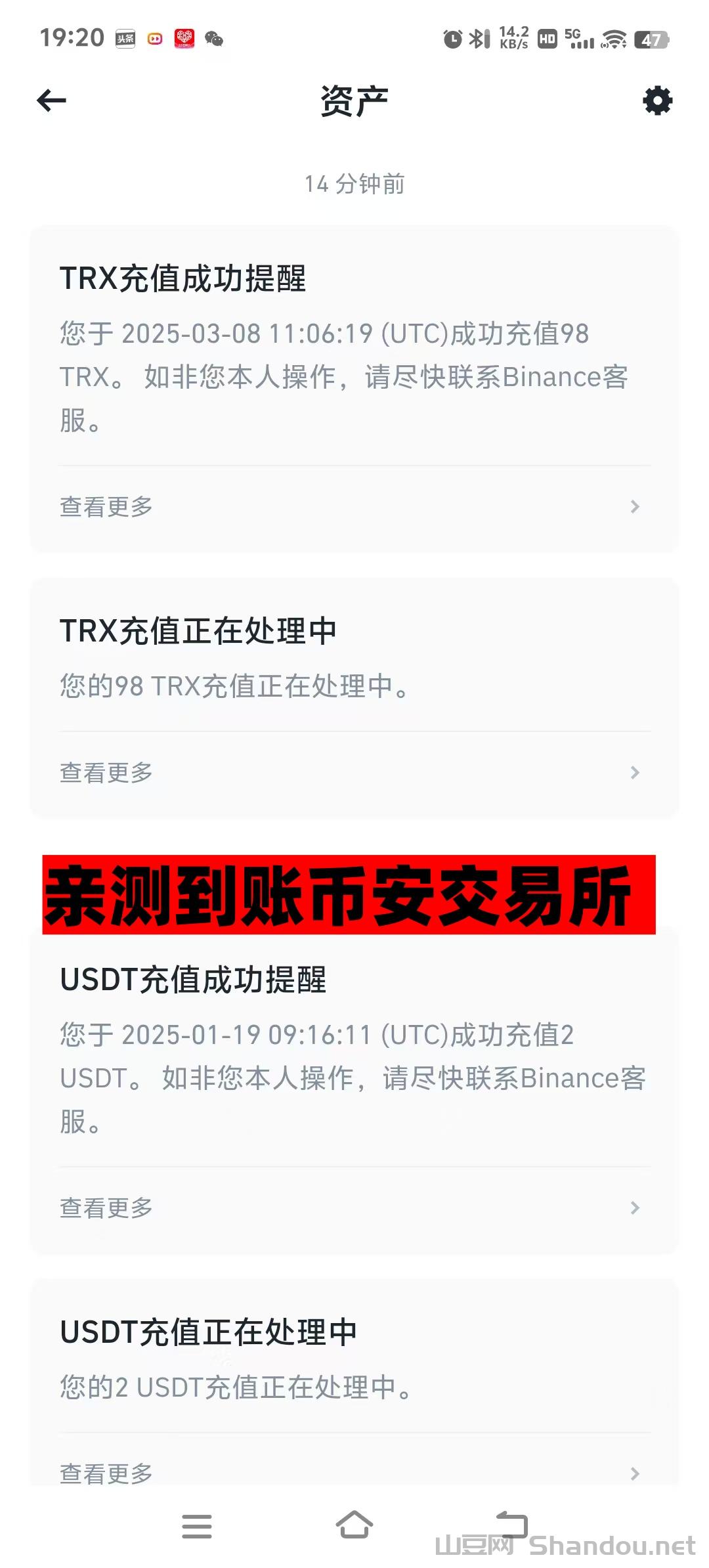This screenshot has height=1568, width=709.
Task: Tap the back arrow icon
Action: point(51,100)
